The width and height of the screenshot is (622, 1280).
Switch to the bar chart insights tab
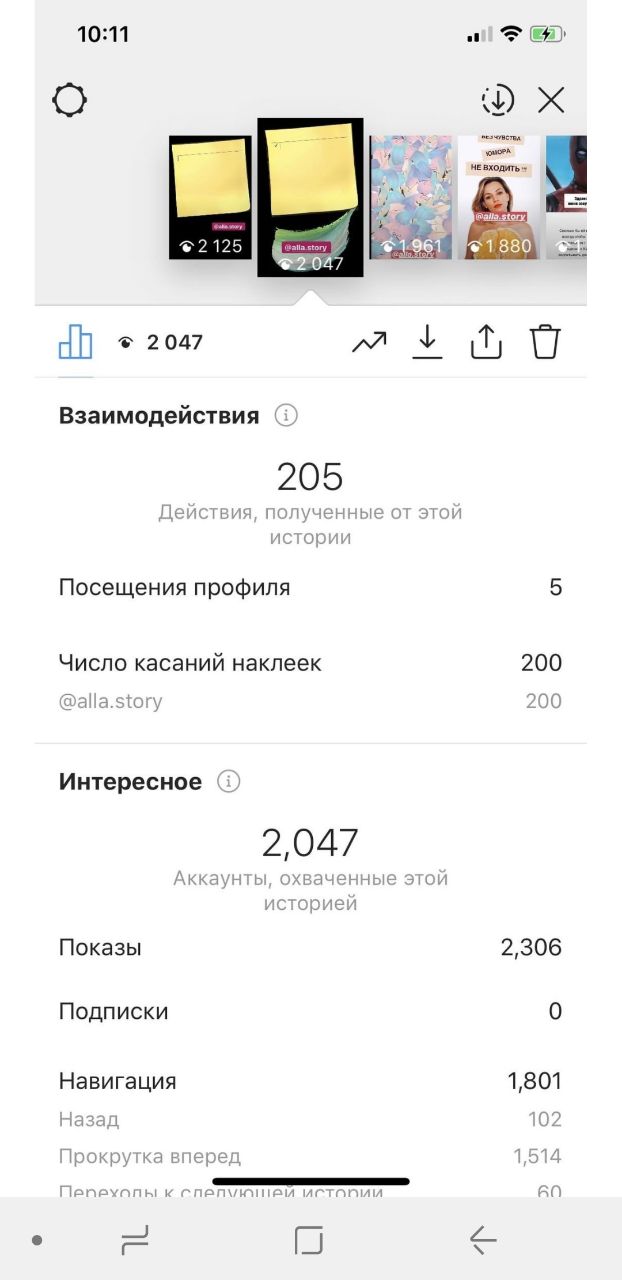pyautogui.click(x=76, y=342)
